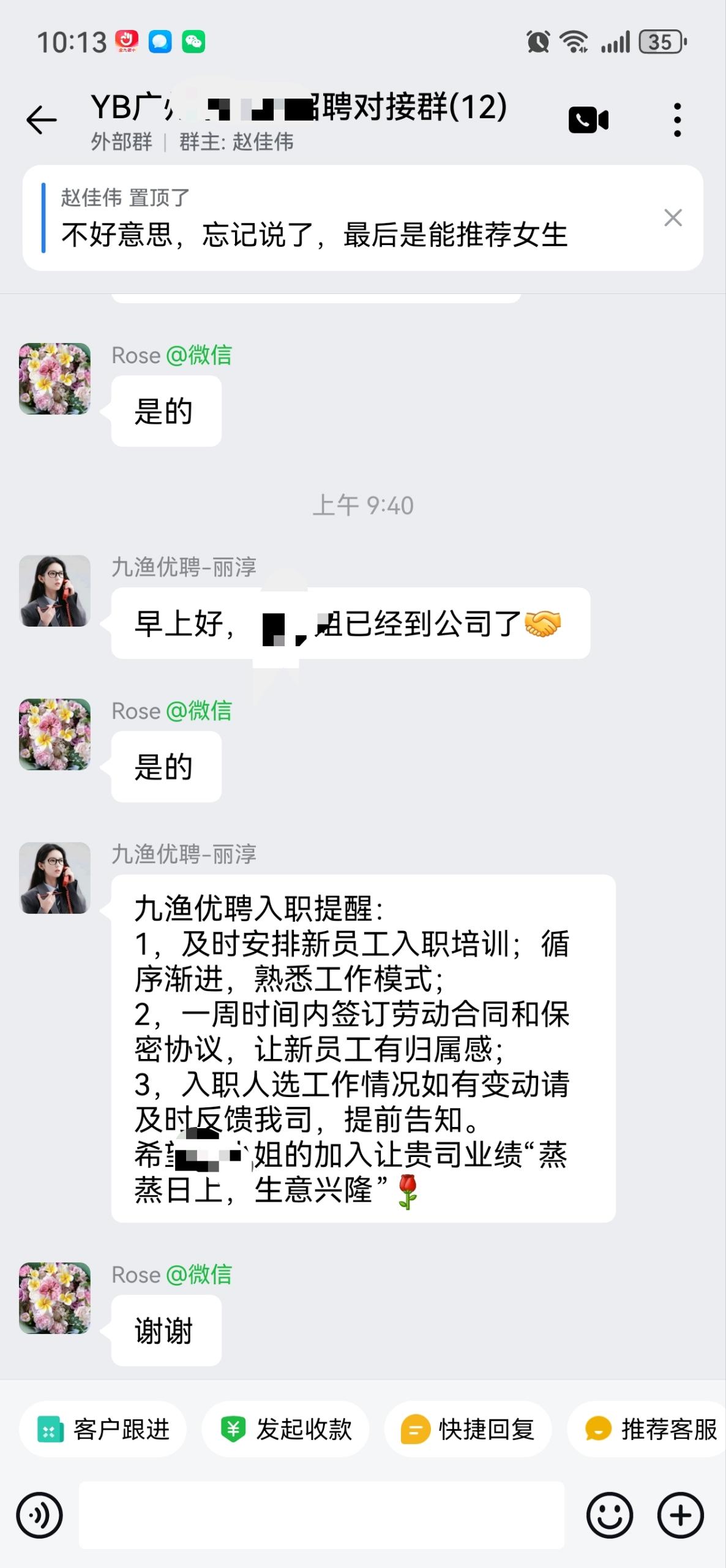The height and width of the screenshot is (1568, 726).
Task: Open the plus attachments menu
Action: [x=680, y=1515]
